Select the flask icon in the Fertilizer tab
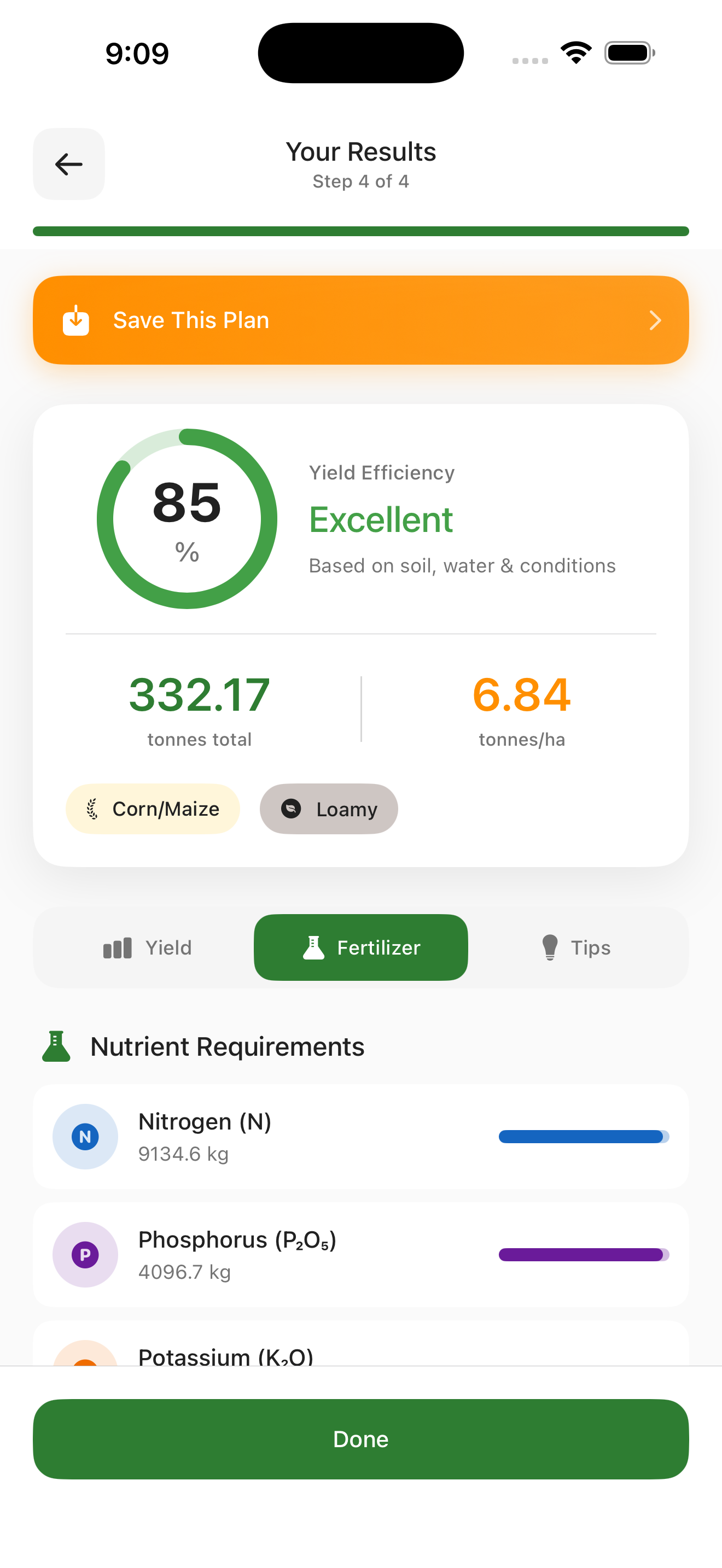 (x=314, y=947)
